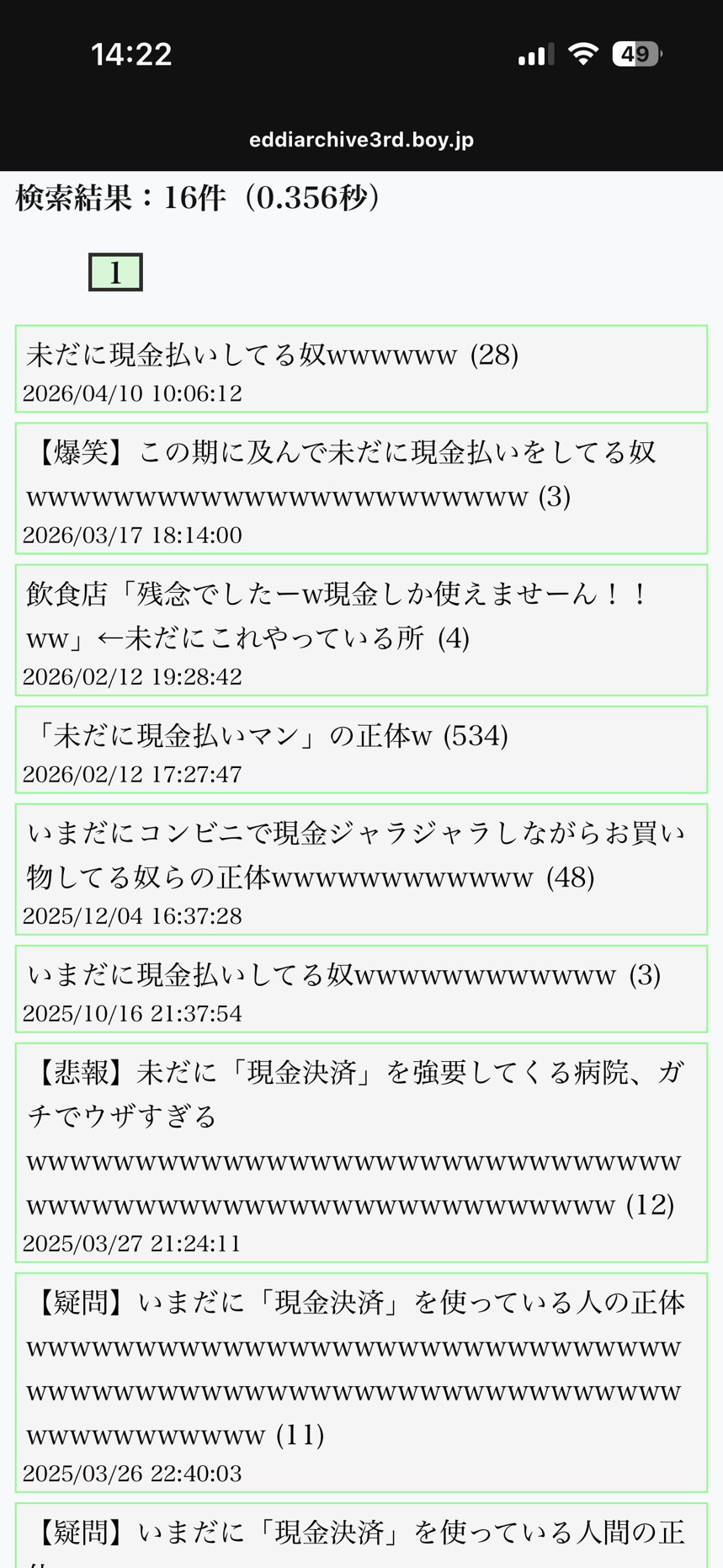
Task: Open the 【爆笑】この期に及んで thread
Action: [x=340, y=474]
